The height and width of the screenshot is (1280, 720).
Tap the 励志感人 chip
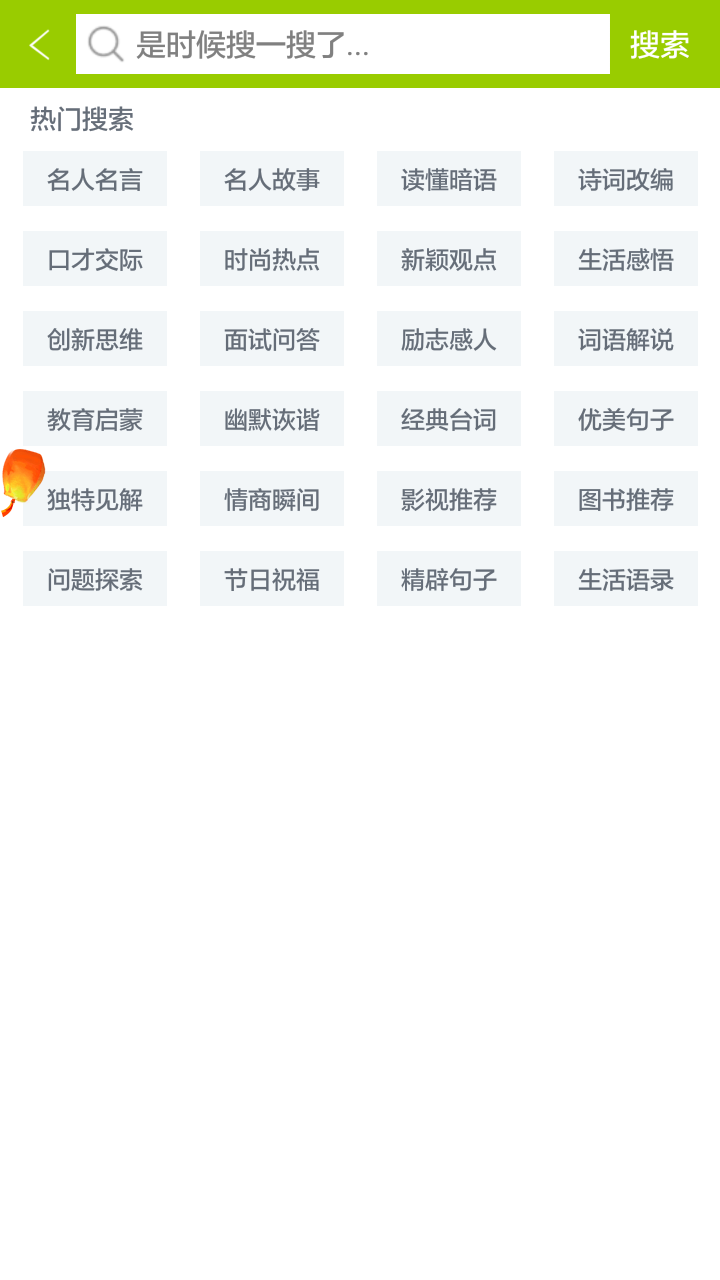[449, 340]
